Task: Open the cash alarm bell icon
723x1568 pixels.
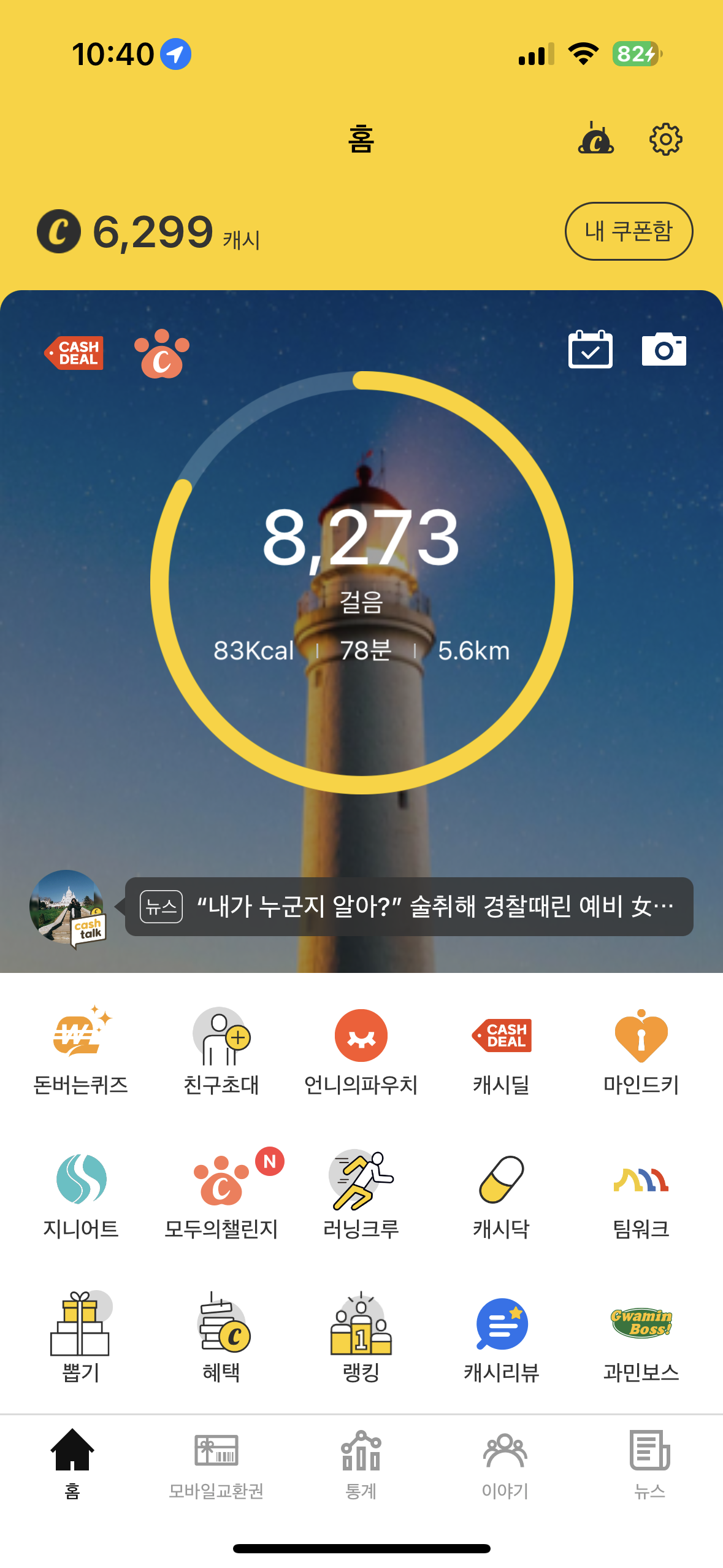Action: 595,139
